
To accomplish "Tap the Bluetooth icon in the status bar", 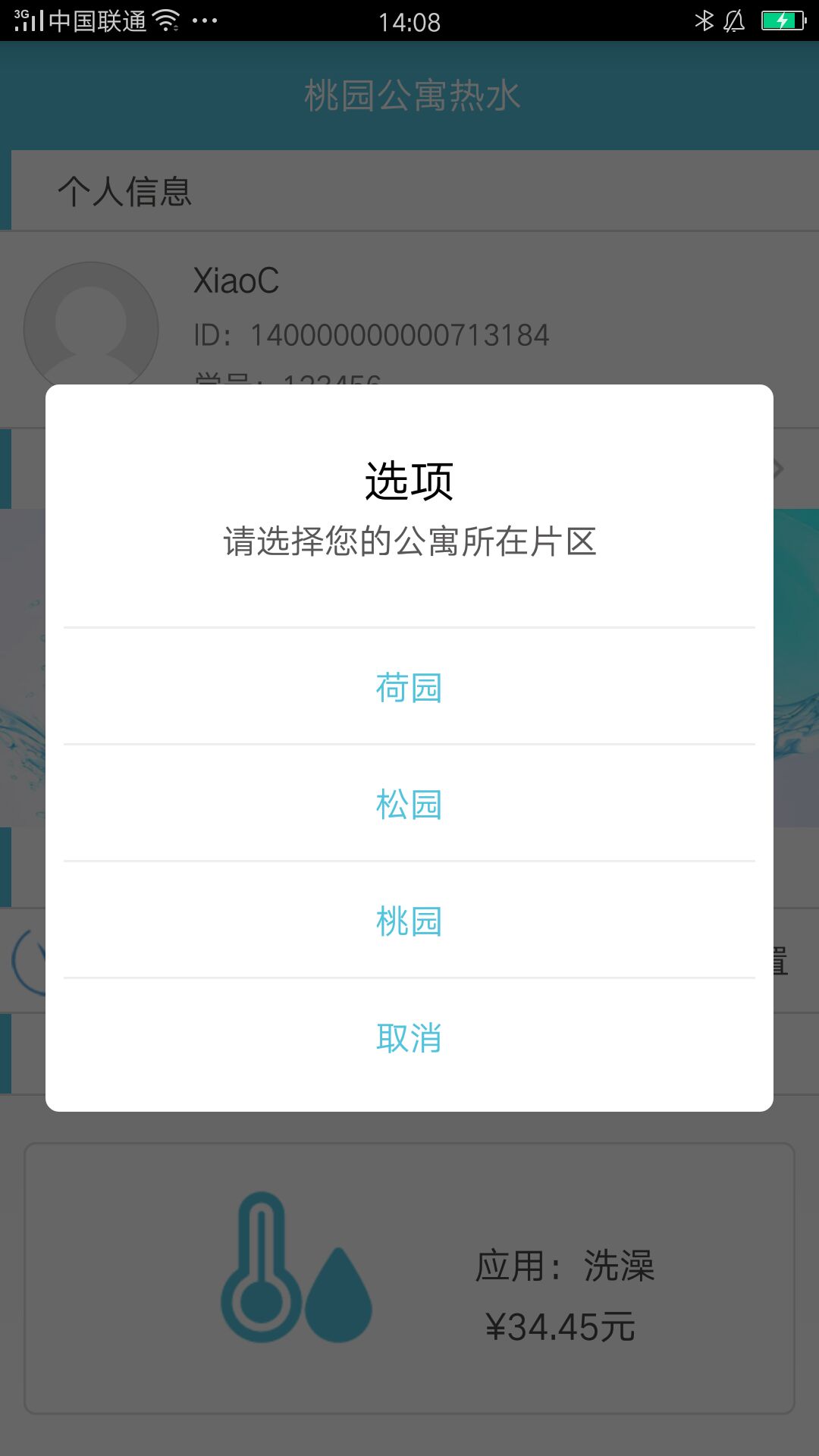I will (x=705, y=20).
